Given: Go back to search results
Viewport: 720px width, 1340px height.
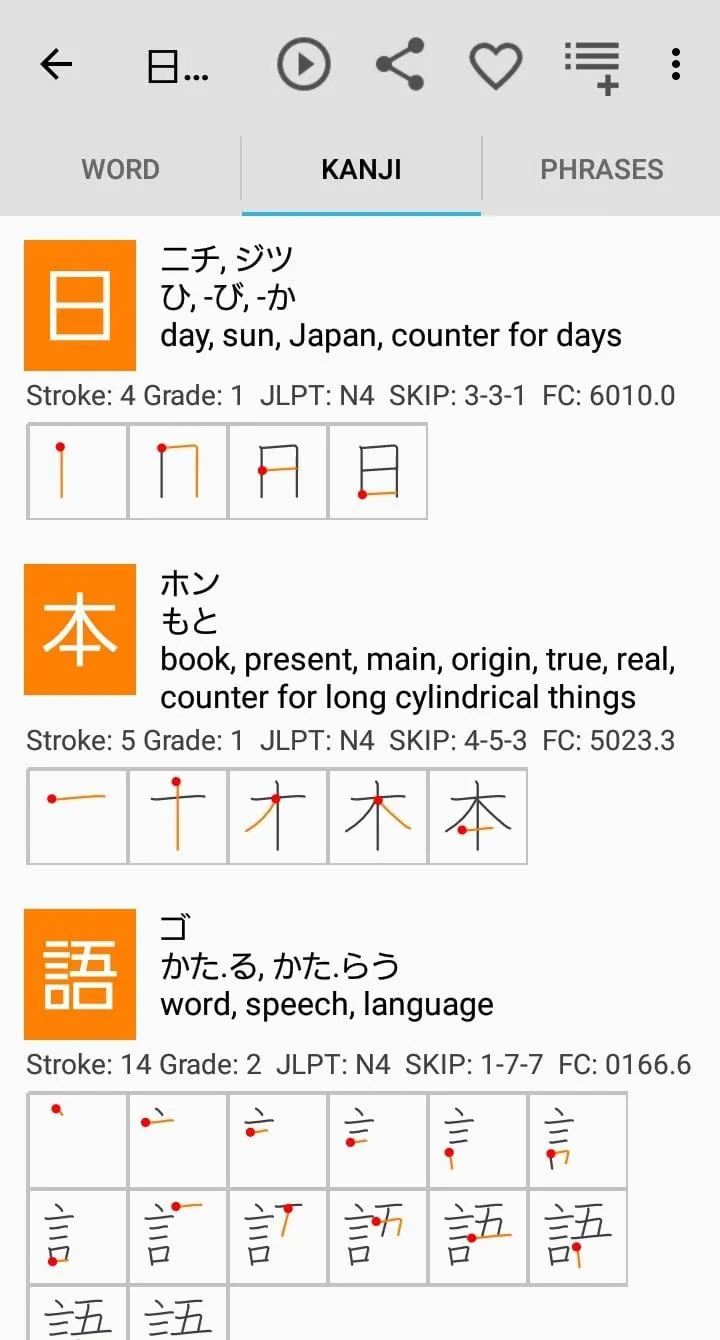Looking at the screenshot, I should [57, 64].
